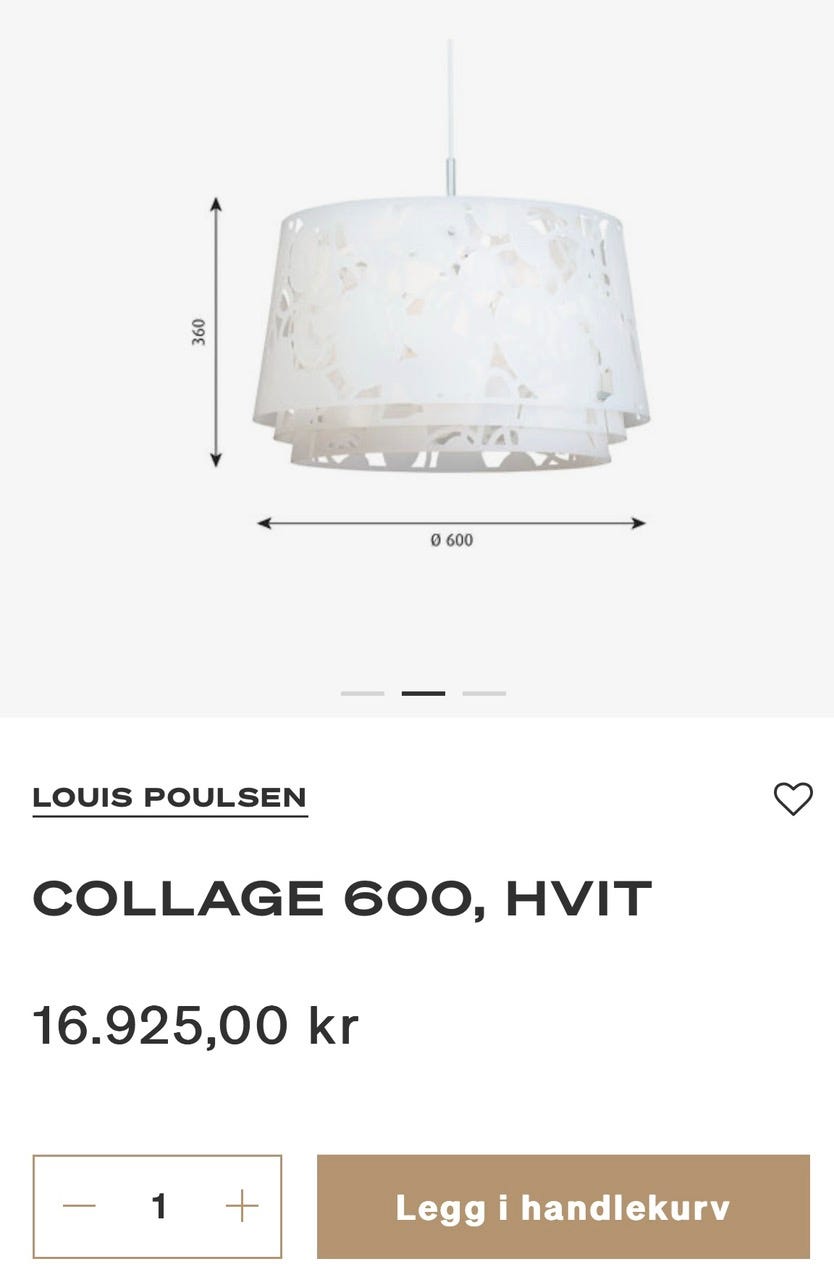Viewport: 834px width, 1280px height.
Task: Add lamp to shopping cart
Action: 565,1207
